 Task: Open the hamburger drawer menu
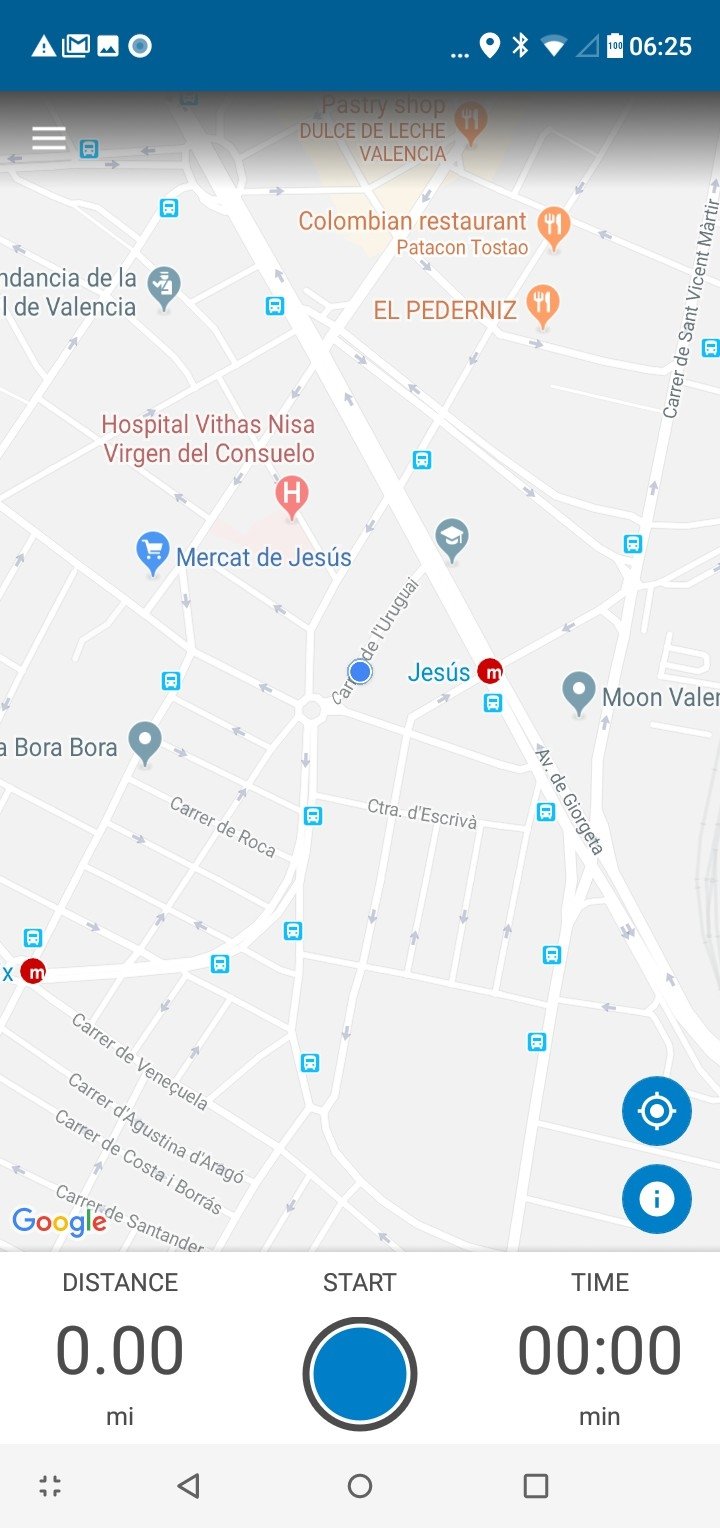pos(49,138)
